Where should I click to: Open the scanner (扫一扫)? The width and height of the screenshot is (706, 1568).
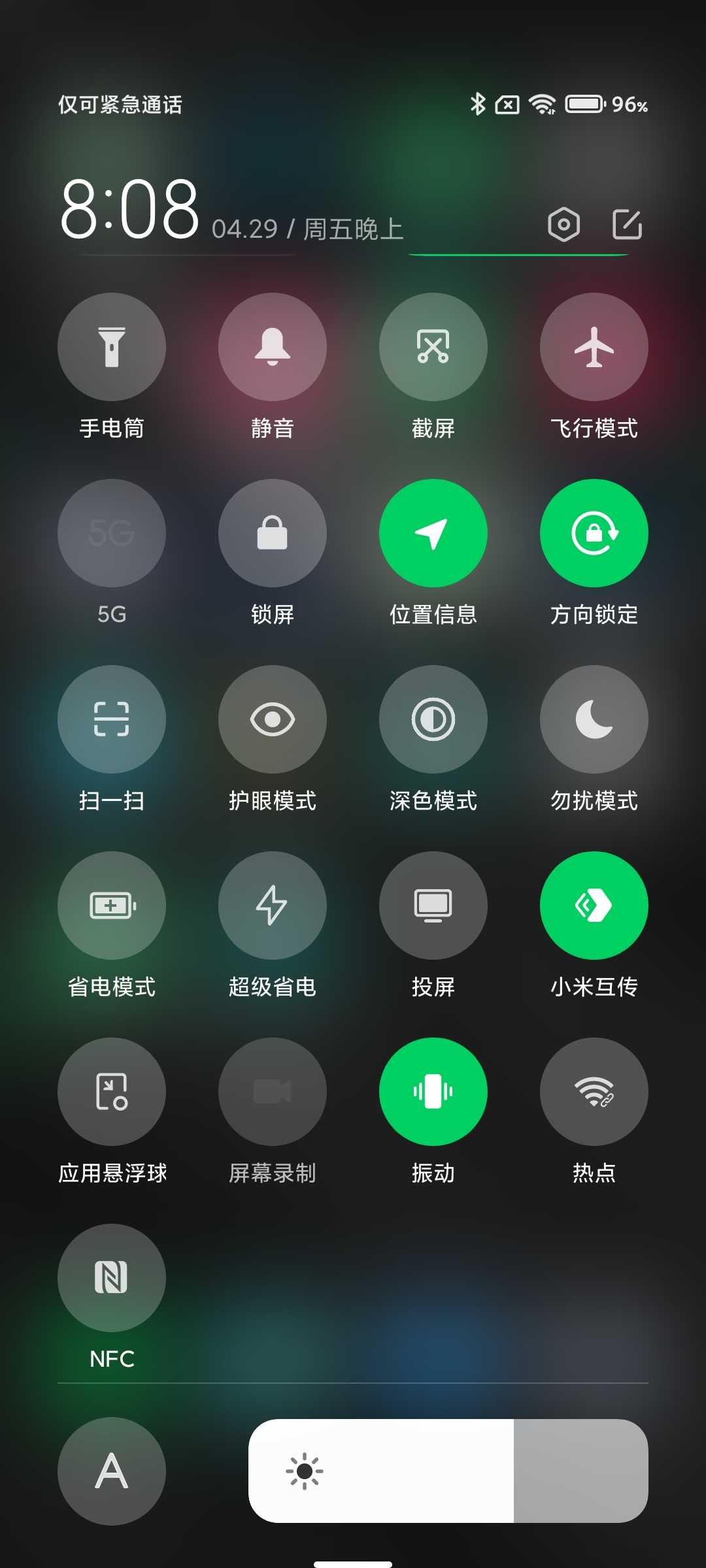click(x=112, y=719)
